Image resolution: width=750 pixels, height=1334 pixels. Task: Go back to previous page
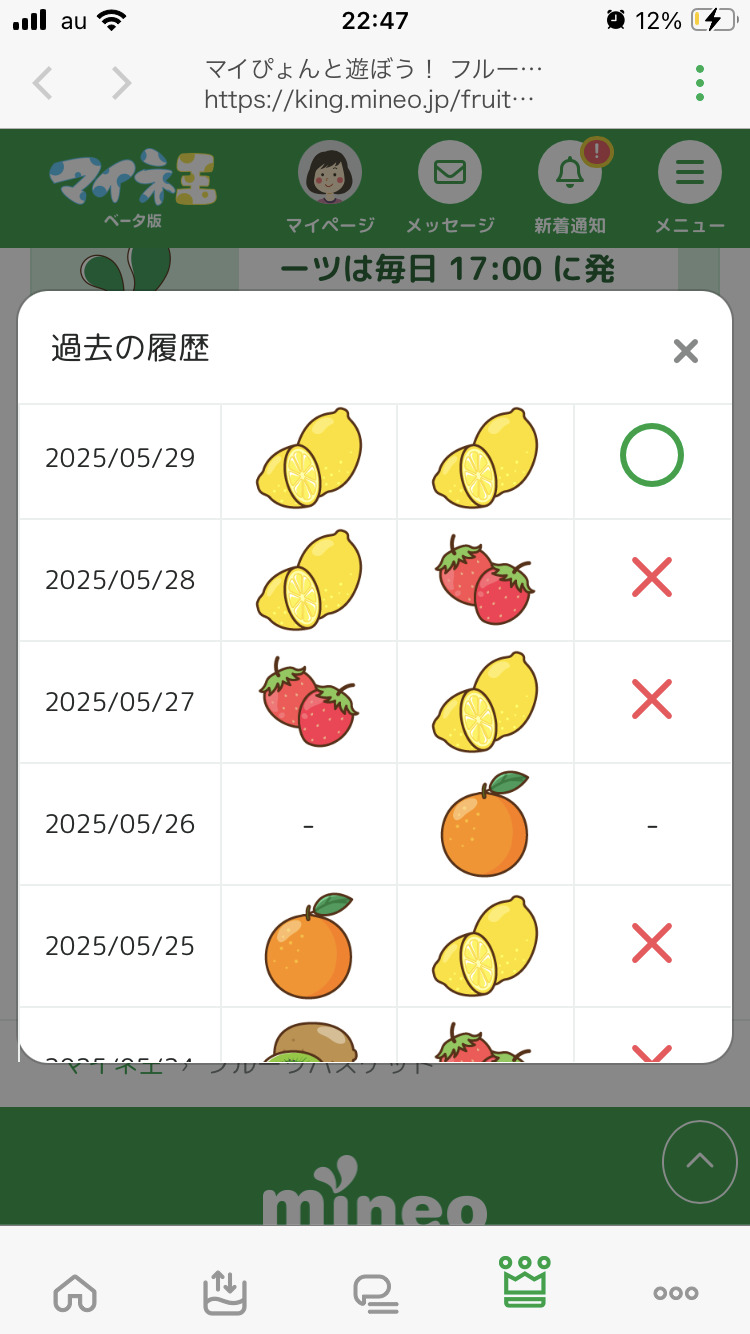click(43, 83)
